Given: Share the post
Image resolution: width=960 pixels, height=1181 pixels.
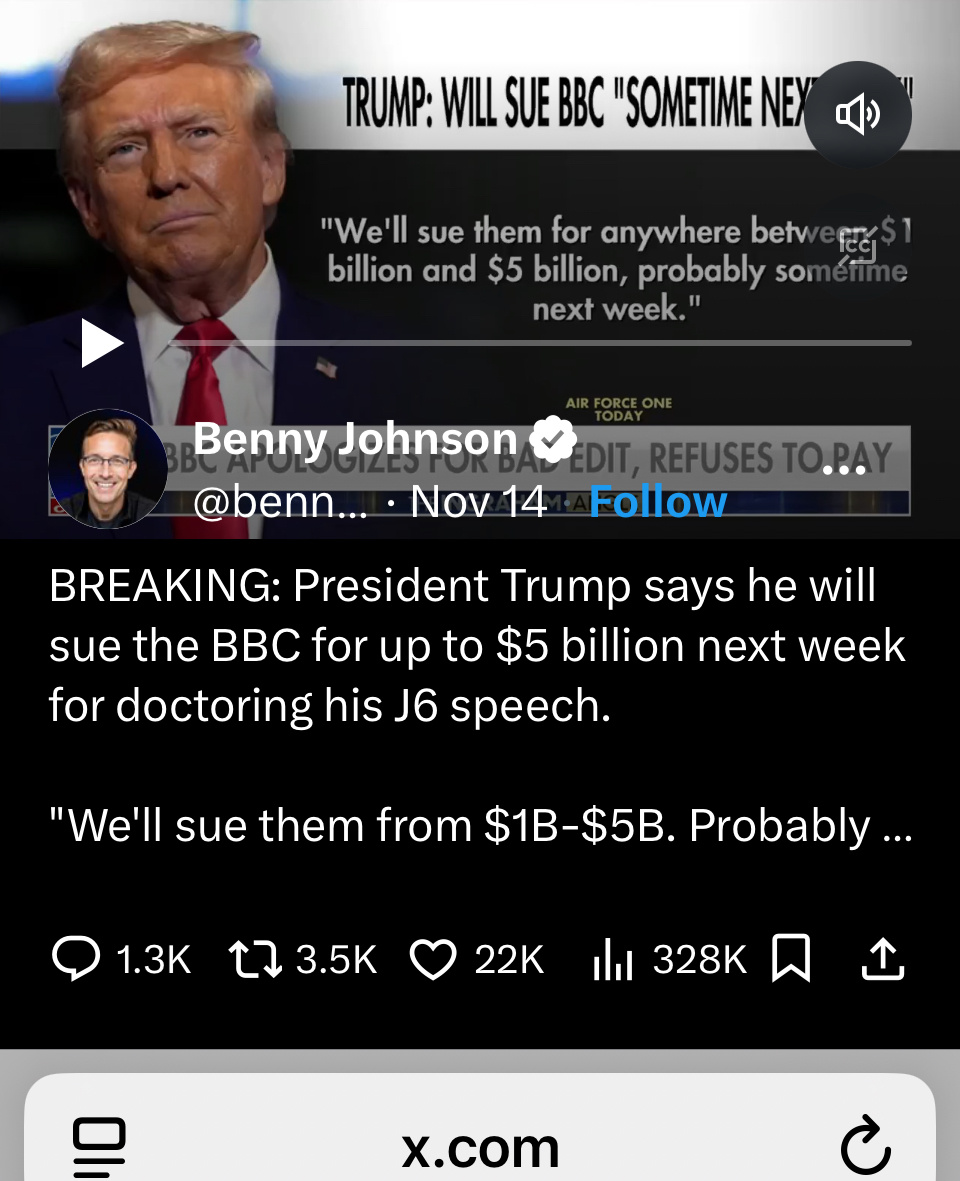Looking at the screenshot, I should point(882,960).
